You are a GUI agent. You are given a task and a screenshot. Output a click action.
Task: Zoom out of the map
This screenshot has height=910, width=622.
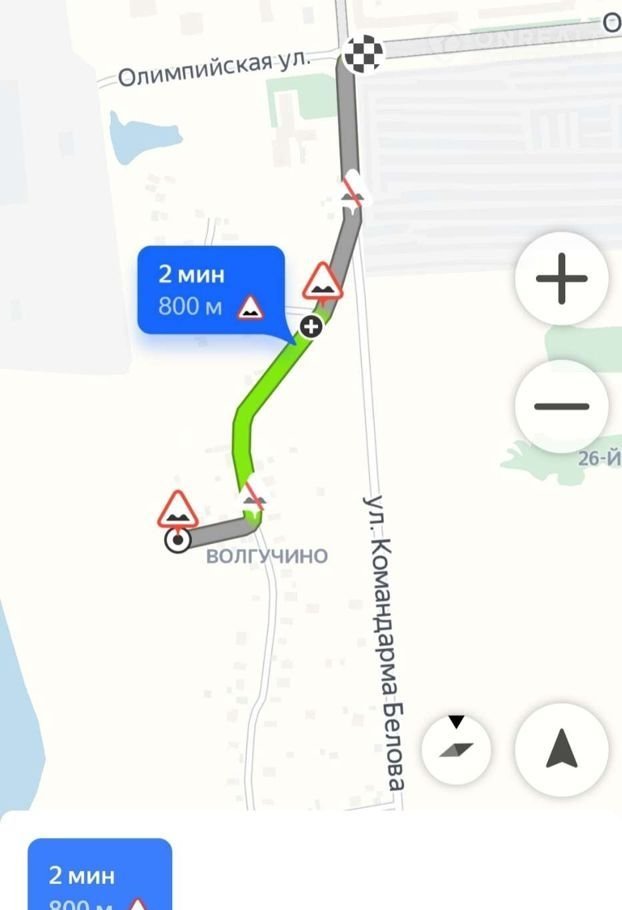tap(562, 406)
